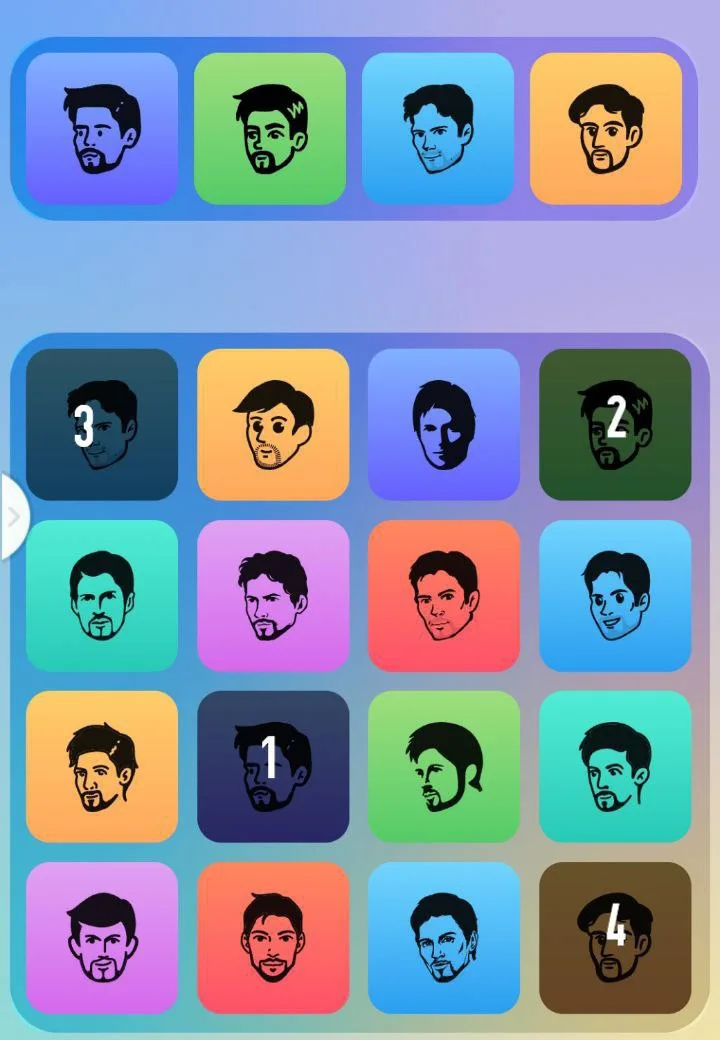Unselect the tile marked with number 3

[x=102, y=424]
